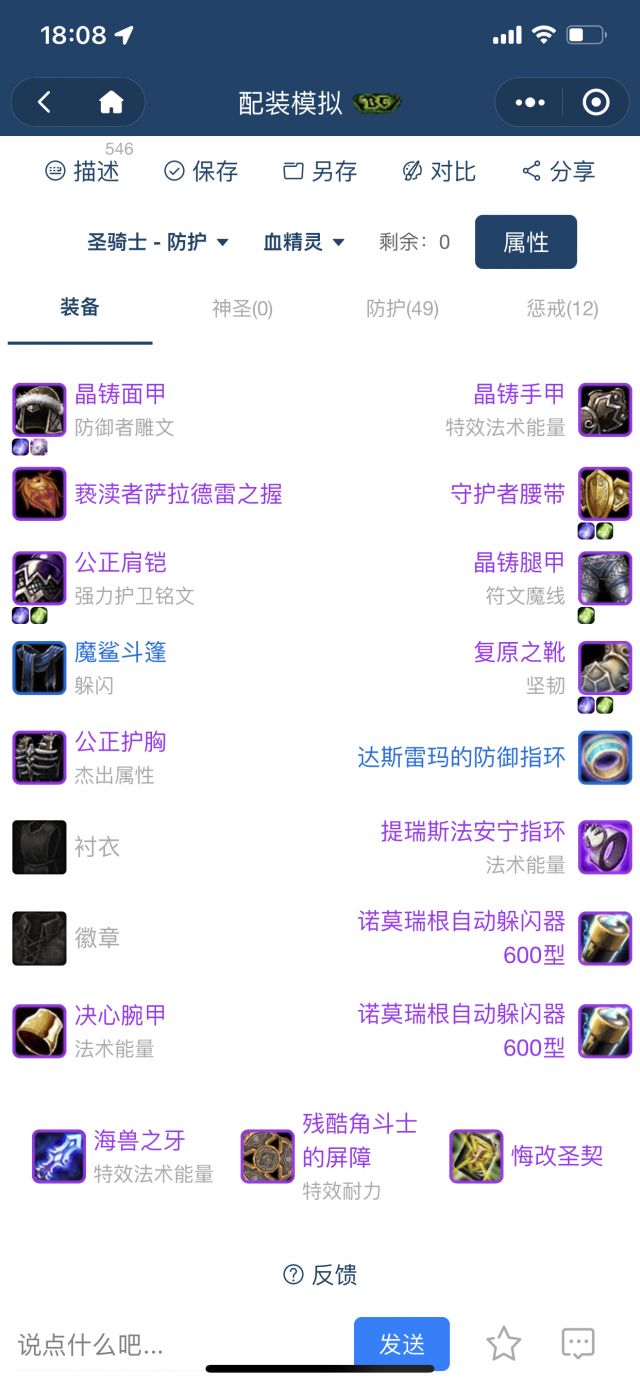
Task: Switch to the 神圣(0) talent tab
Action: (242, 308)
